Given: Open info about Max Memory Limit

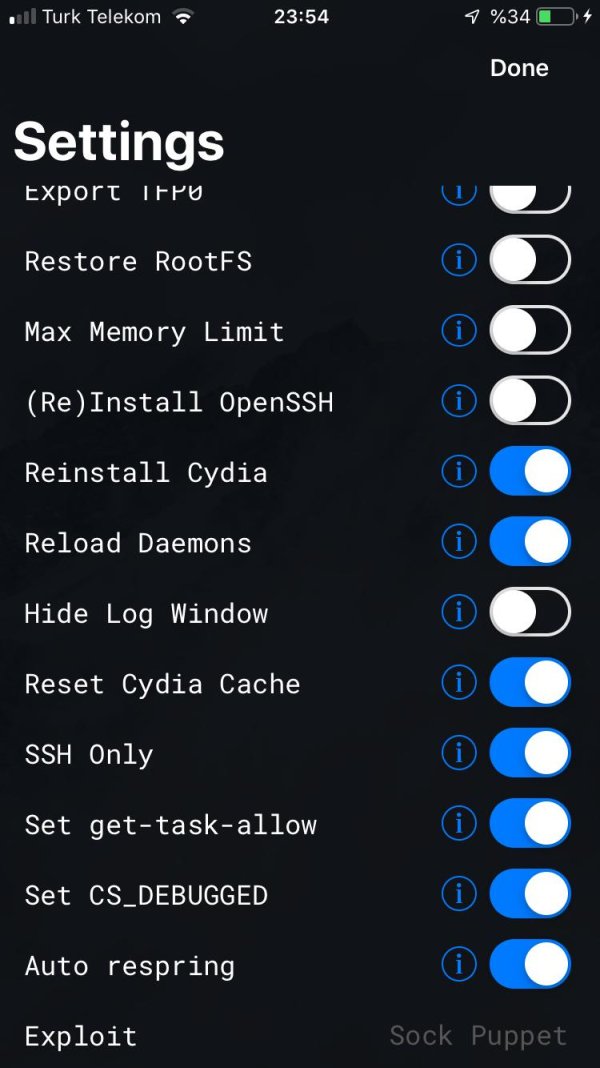Looking at the screenshot, I should click(459, 331).
